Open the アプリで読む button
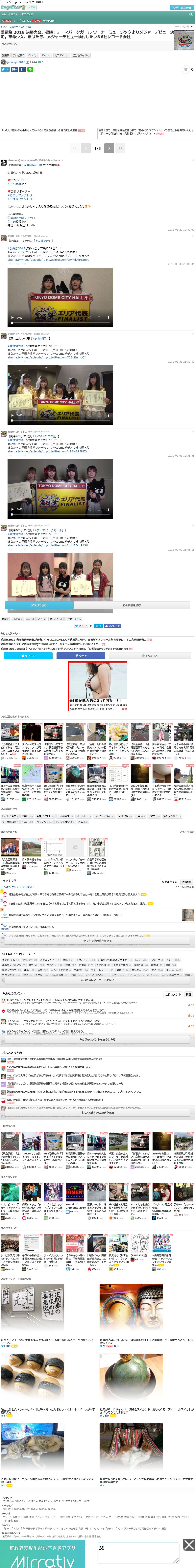The image size is (195, 1568). coord(39,605)
